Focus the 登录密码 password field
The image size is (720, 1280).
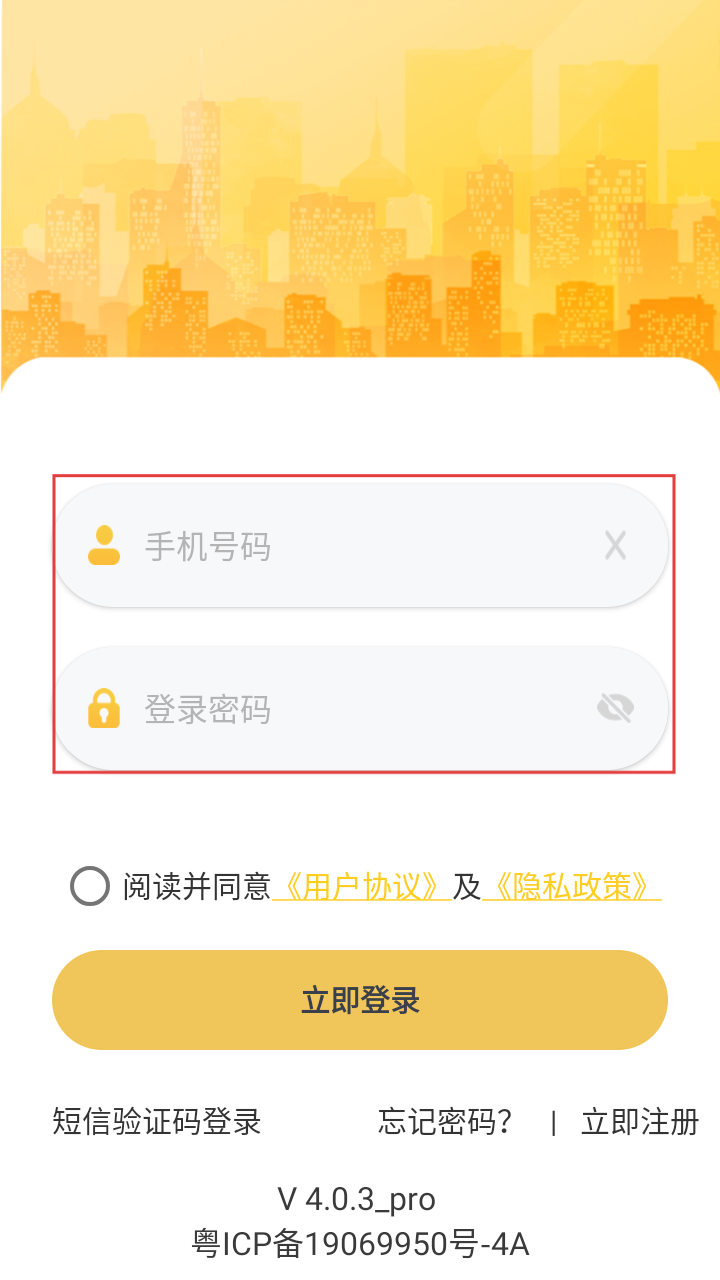[x=360, y=709]
